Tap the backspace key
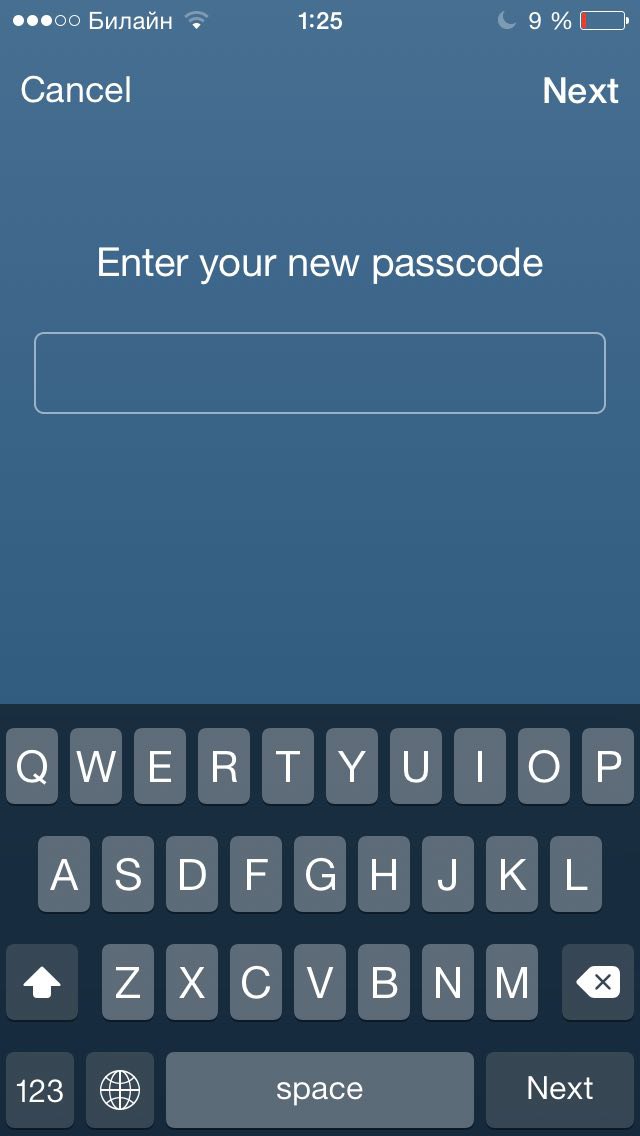Viewport: 640px width, 1136px height. pyautogui.click(x=598, y=983)
